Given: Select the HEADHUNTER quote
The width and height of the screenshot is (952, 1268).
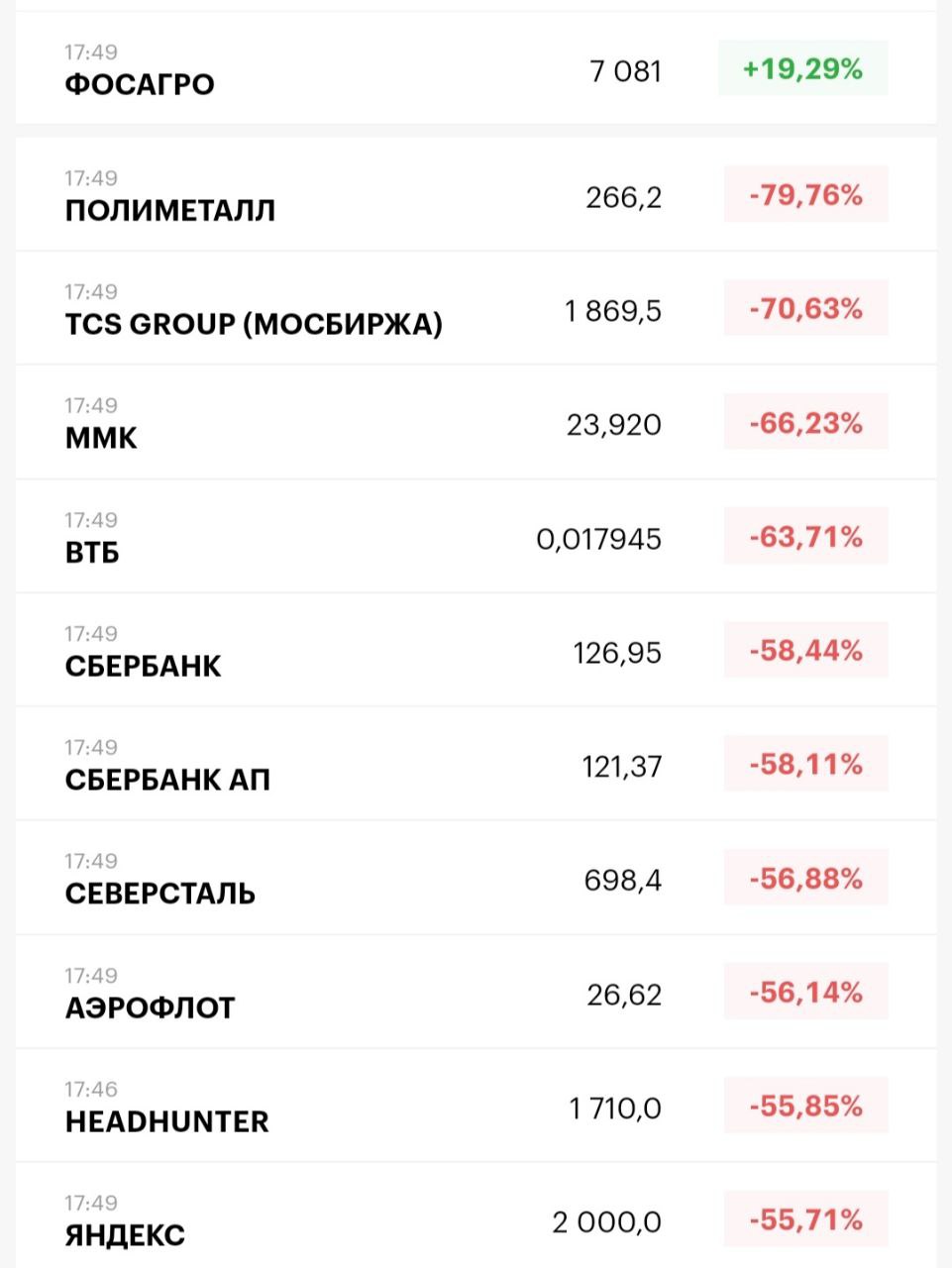Looking at the screenshot, I should (x=167, y=1121).
